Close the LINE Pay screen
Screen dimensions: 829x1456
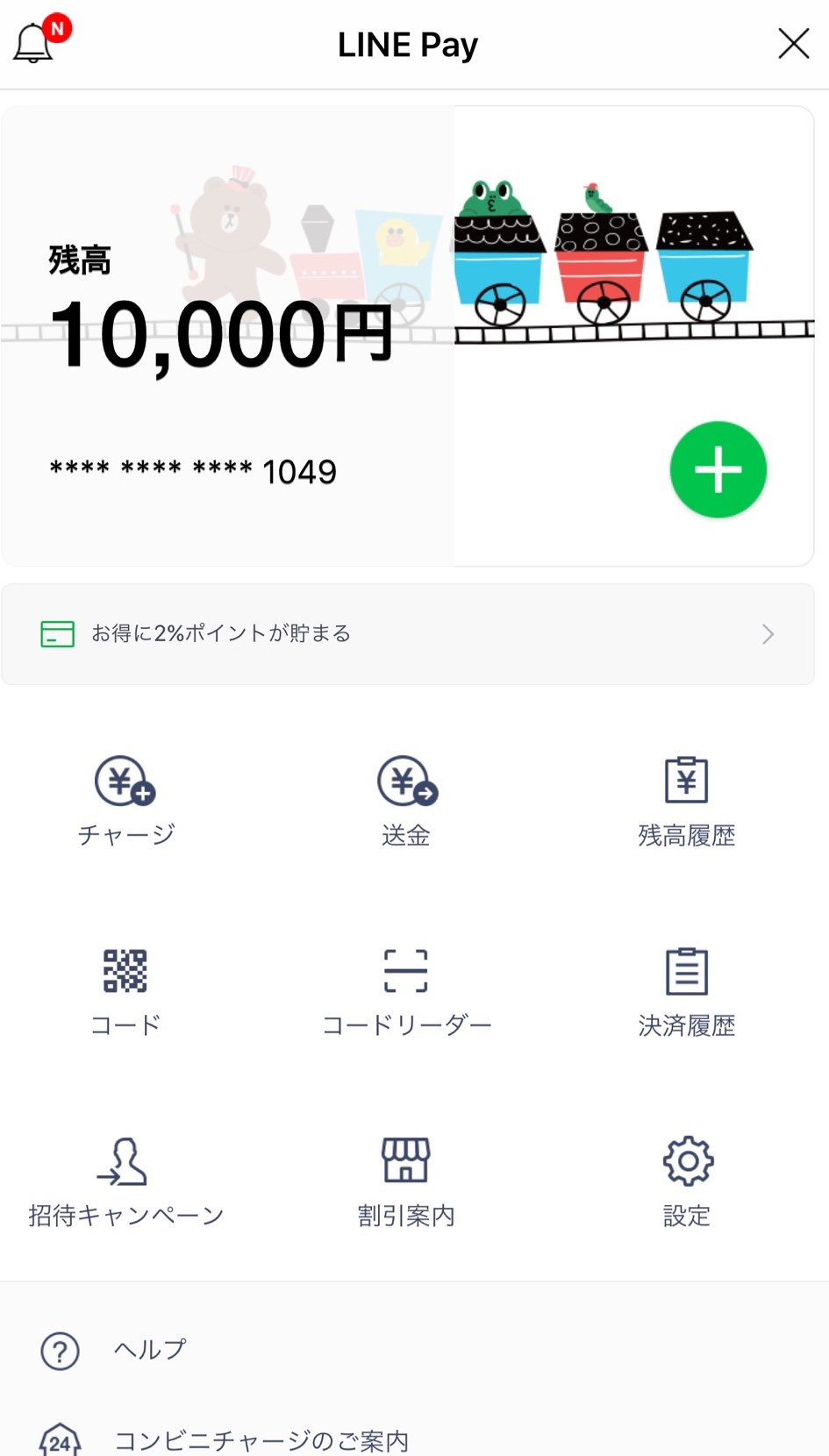point(793,43)
